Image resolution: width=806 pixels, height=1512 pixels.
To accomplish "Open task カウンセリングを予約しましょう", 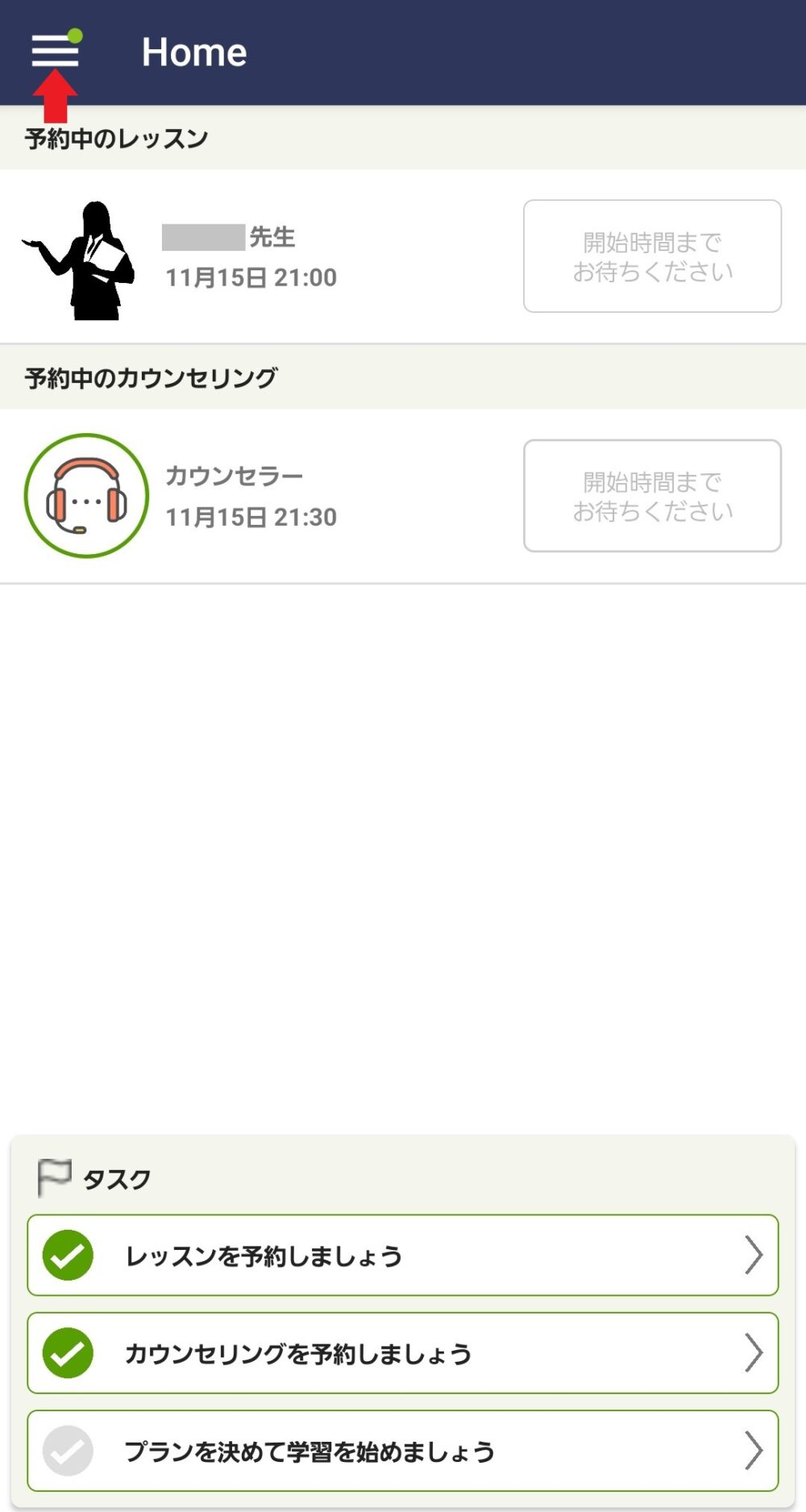I will (403, 1353).
